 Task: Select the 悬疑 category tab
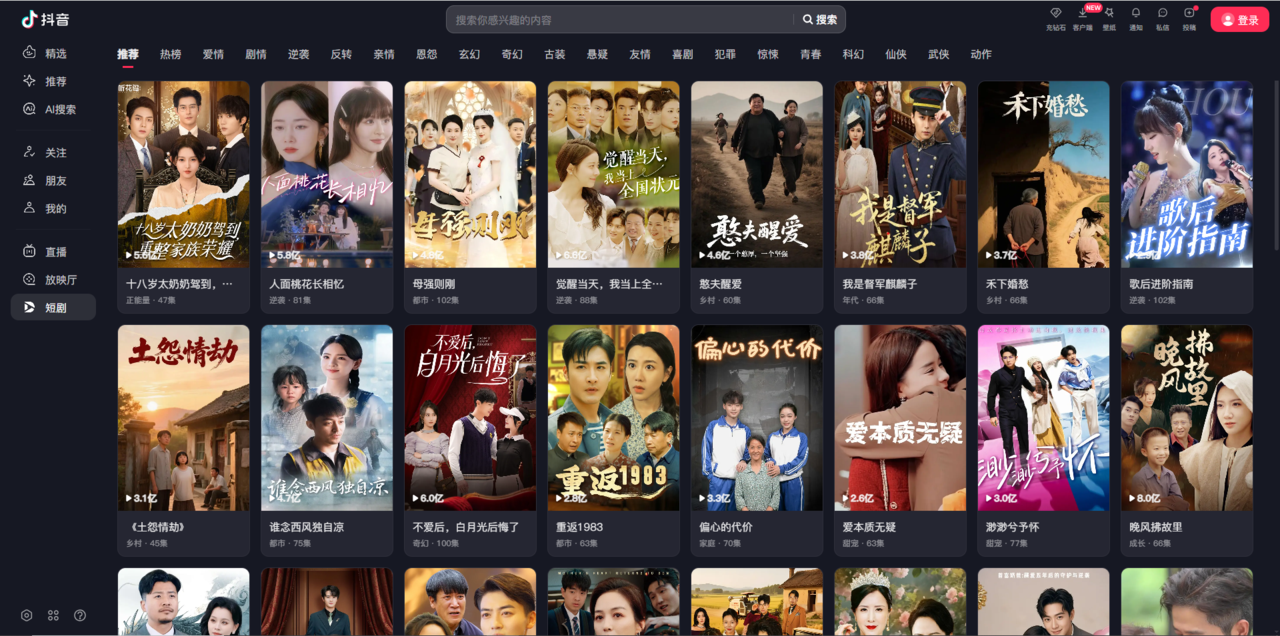[597, 54]
